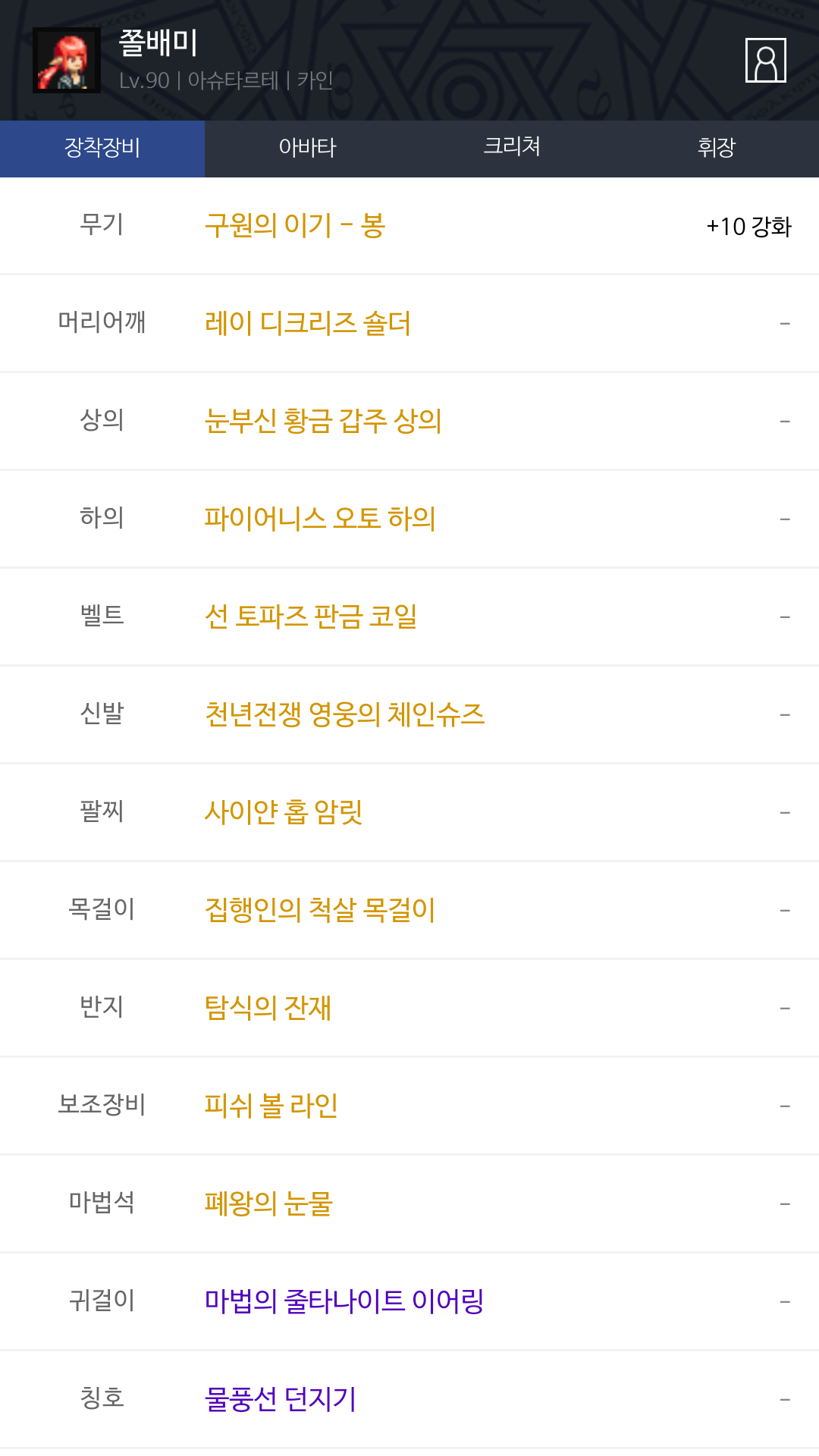819x1456 pixels.
Task: Open title item 물풍선 던지기
Action: [280, 1400]
